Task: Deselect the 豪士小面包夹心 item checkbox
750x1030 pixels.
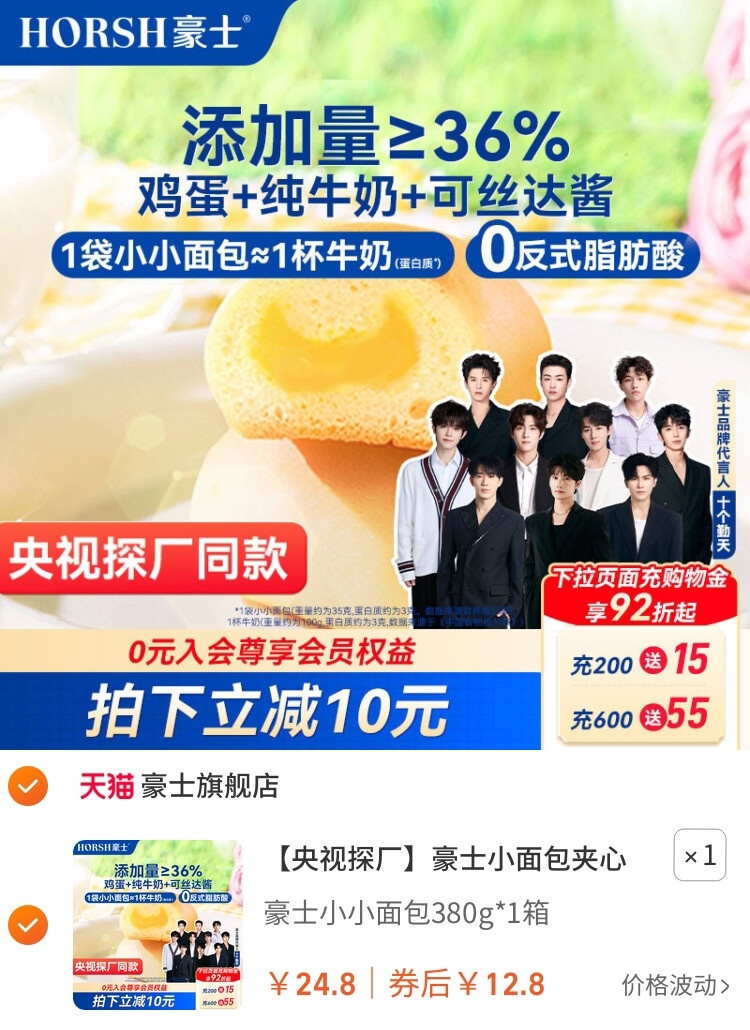Action: (x=27, y=925)
